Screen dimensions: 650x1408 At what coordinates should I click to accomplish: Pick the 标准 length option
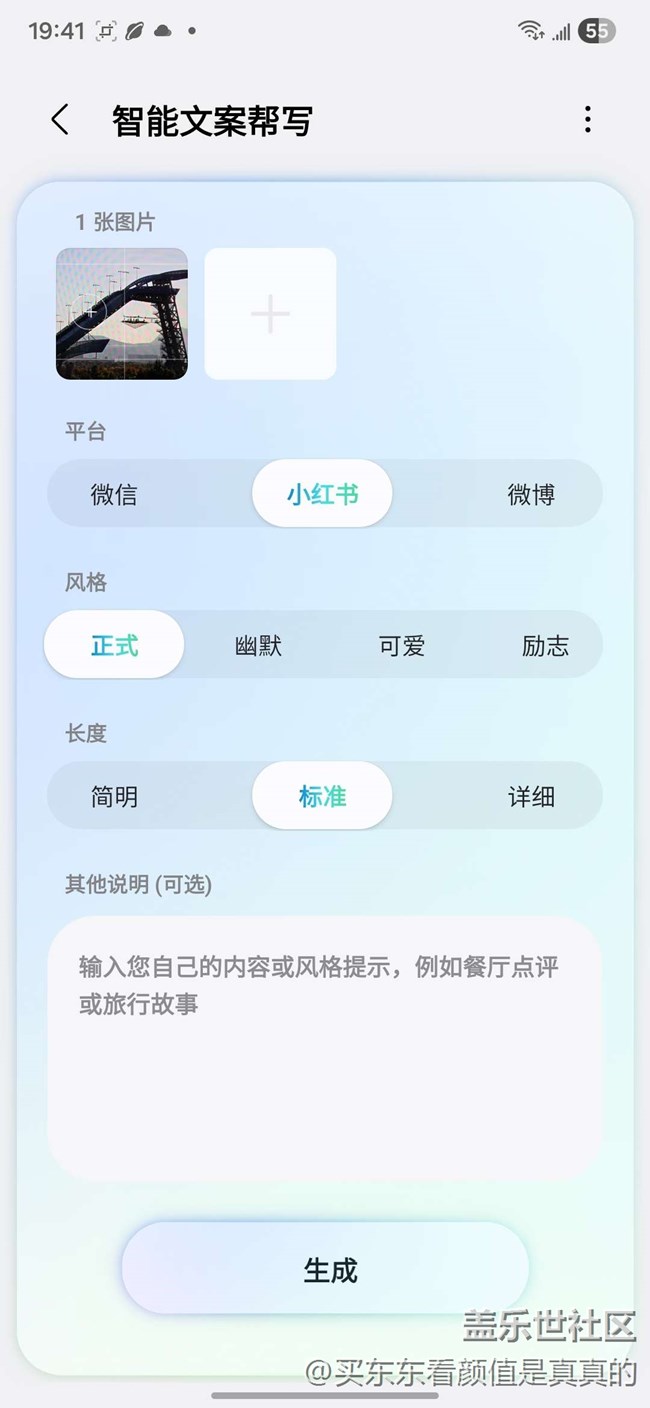(322, 796)
